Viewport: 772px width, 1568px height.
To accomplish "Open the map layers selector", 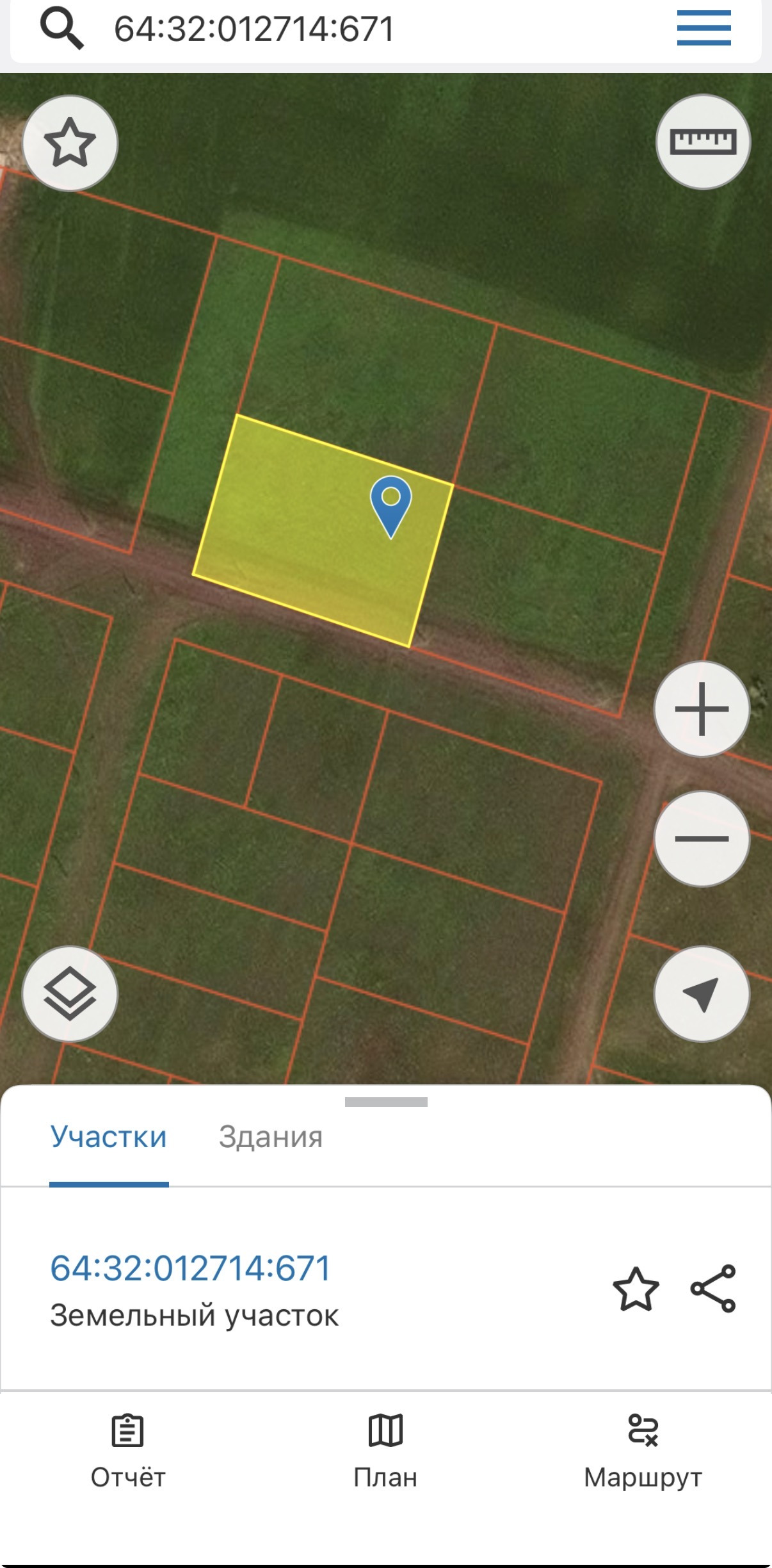I will pyautogui.click(x=70, y=993).
